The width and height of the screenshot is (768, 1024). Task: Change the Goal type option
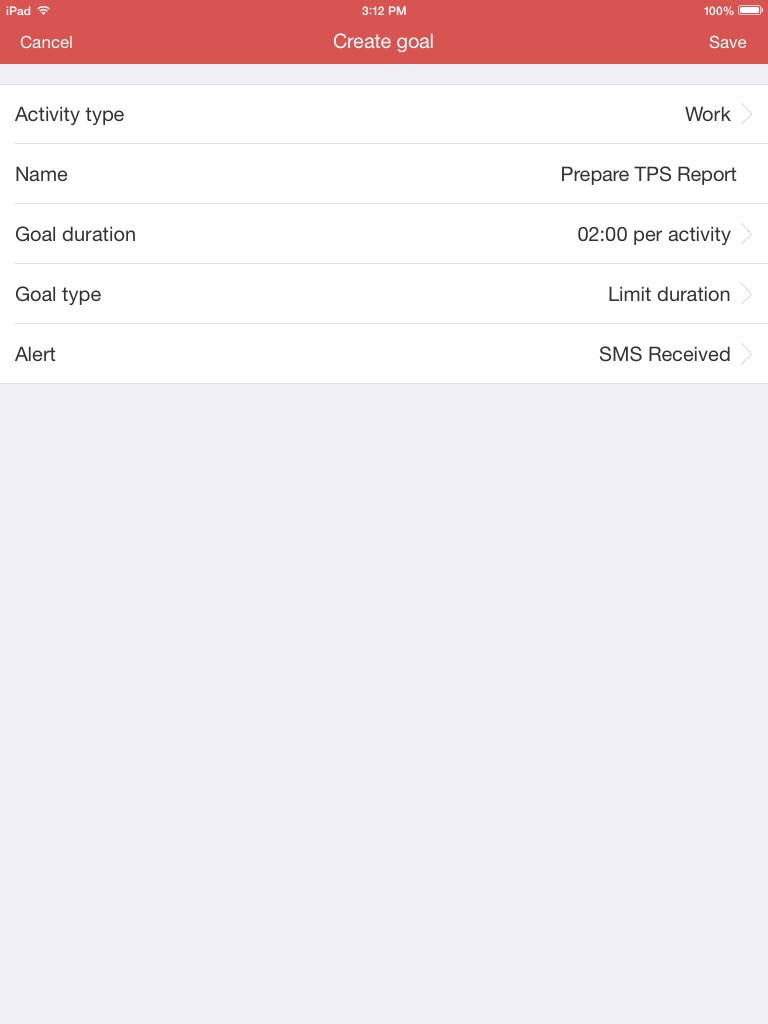point(384,294)
